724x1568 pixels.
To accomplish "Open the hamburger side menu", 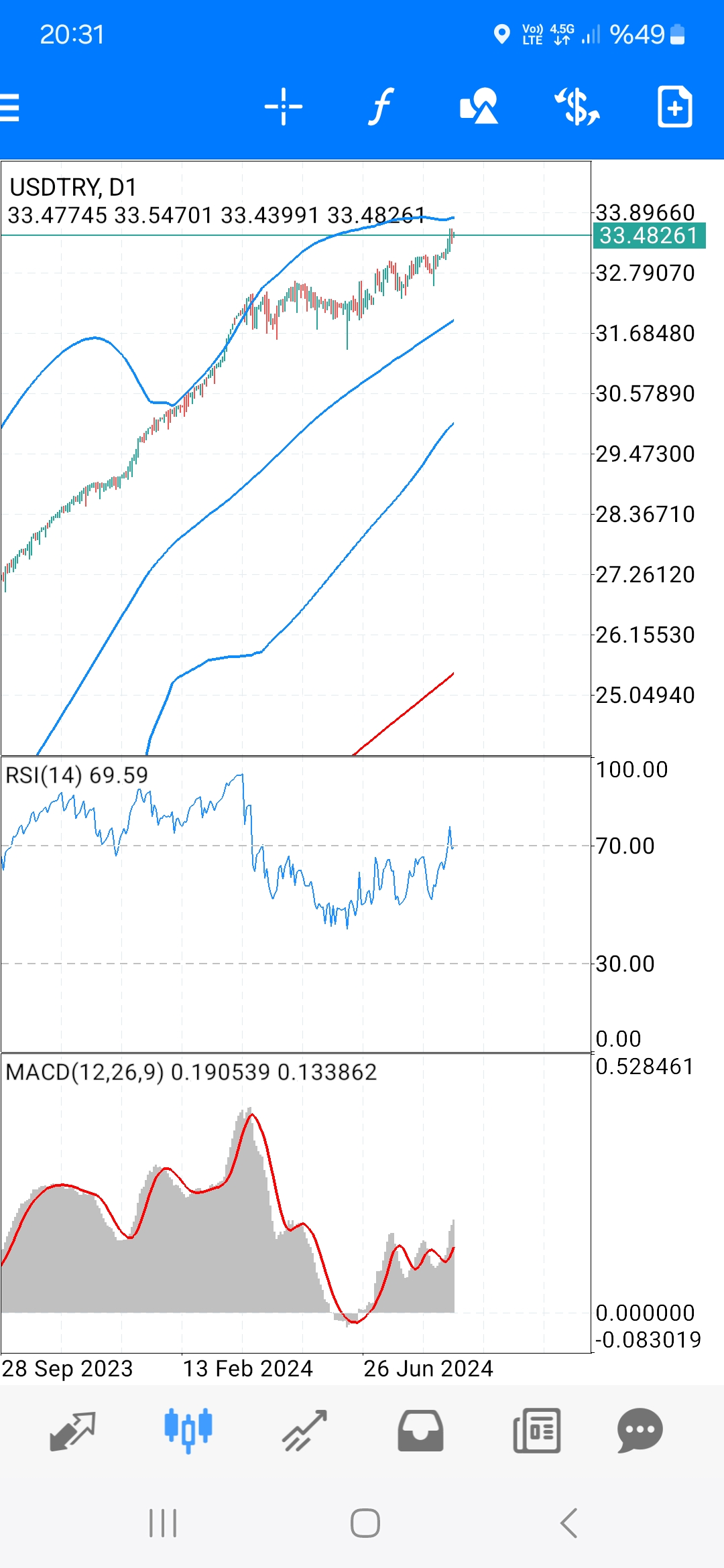I will [x=9, y=107].
